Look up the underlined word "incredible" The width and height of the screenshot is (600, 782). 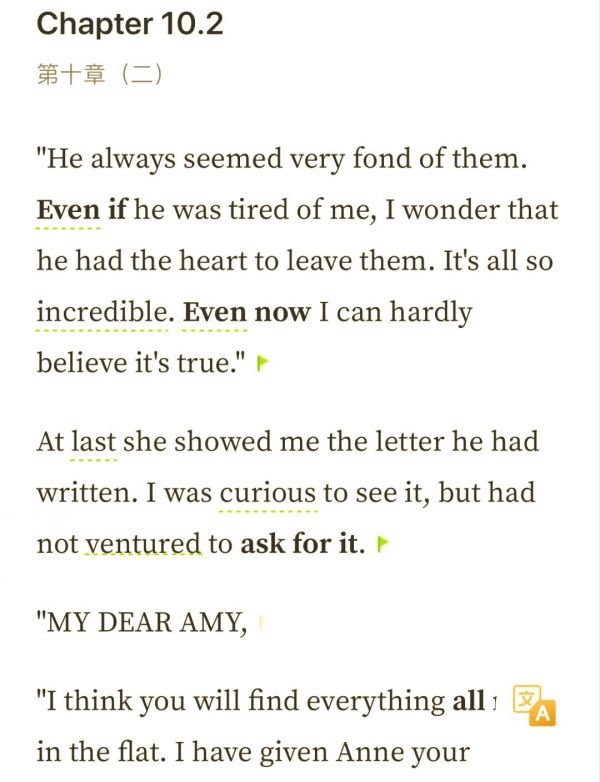coord(101,312)
